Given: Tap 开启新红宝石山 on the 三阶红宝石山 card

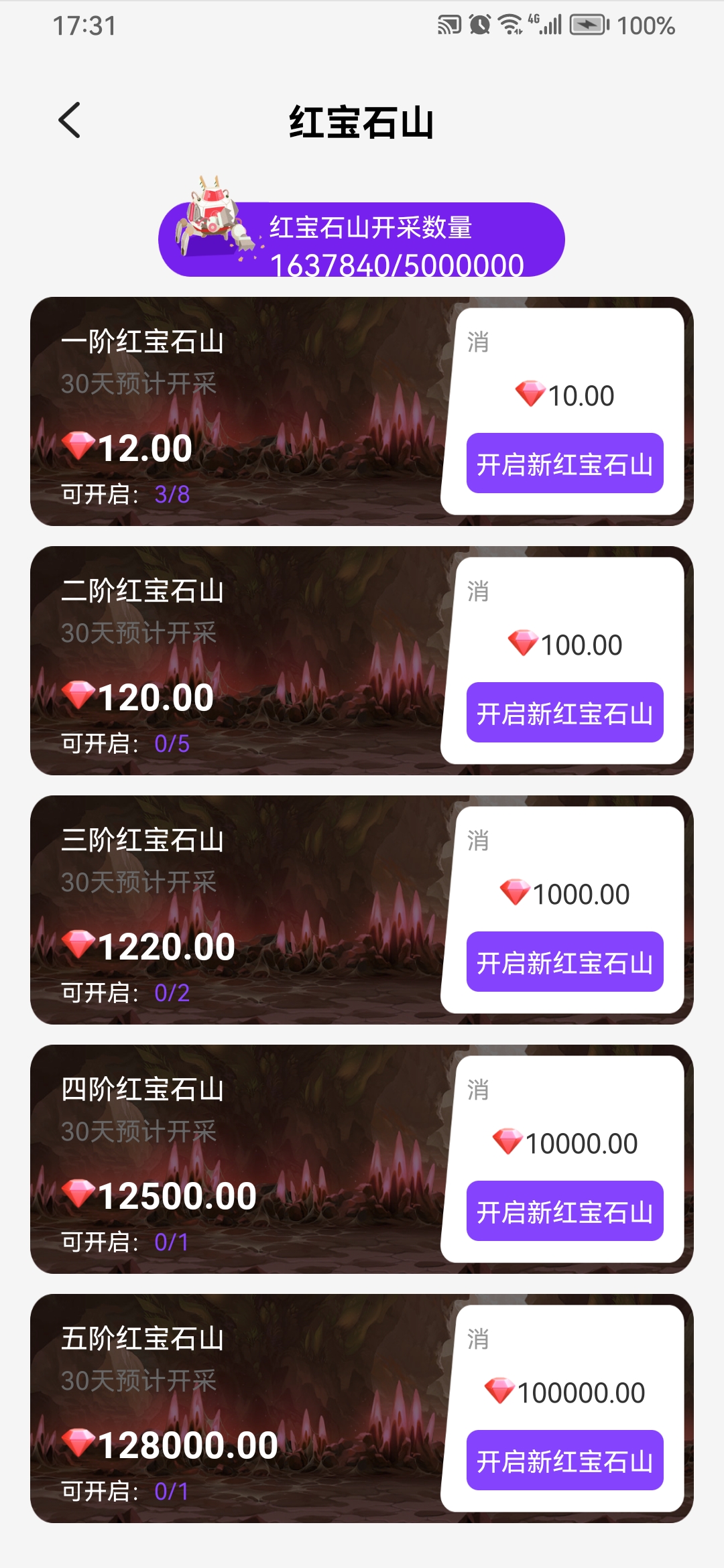Looking at the screenshot, I should 564,962.
